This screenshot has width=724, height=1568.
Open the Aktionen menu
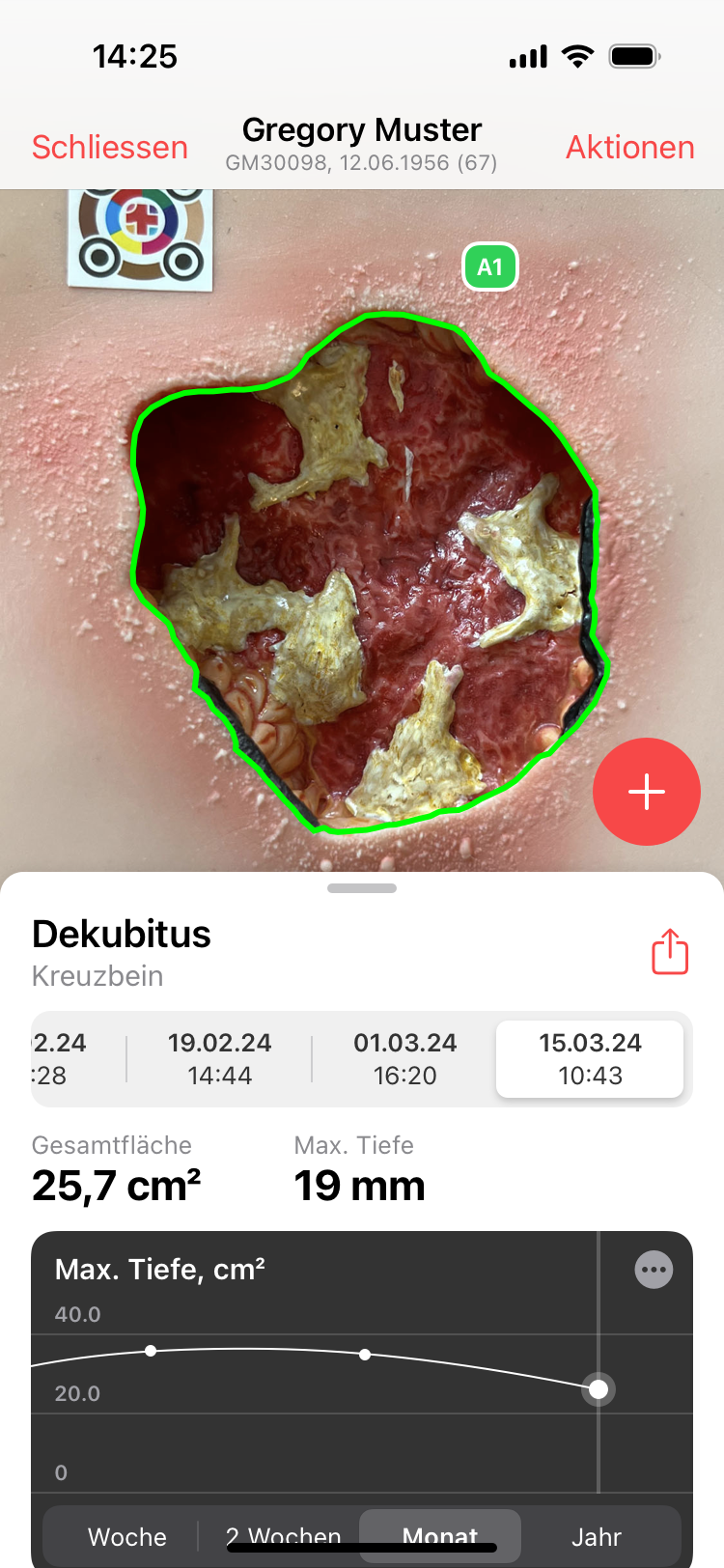pos(629,147)
